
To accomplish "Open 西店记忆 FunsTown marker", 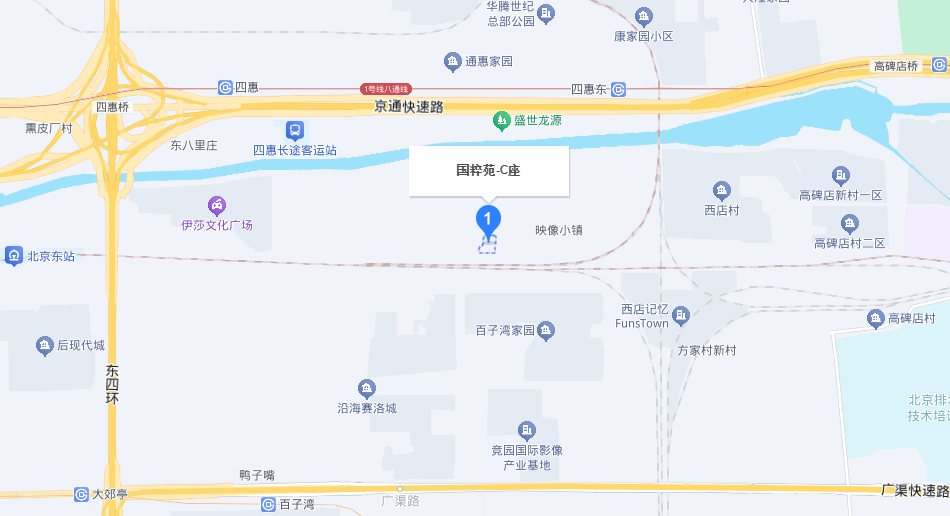I will click(x=682, y=315).
